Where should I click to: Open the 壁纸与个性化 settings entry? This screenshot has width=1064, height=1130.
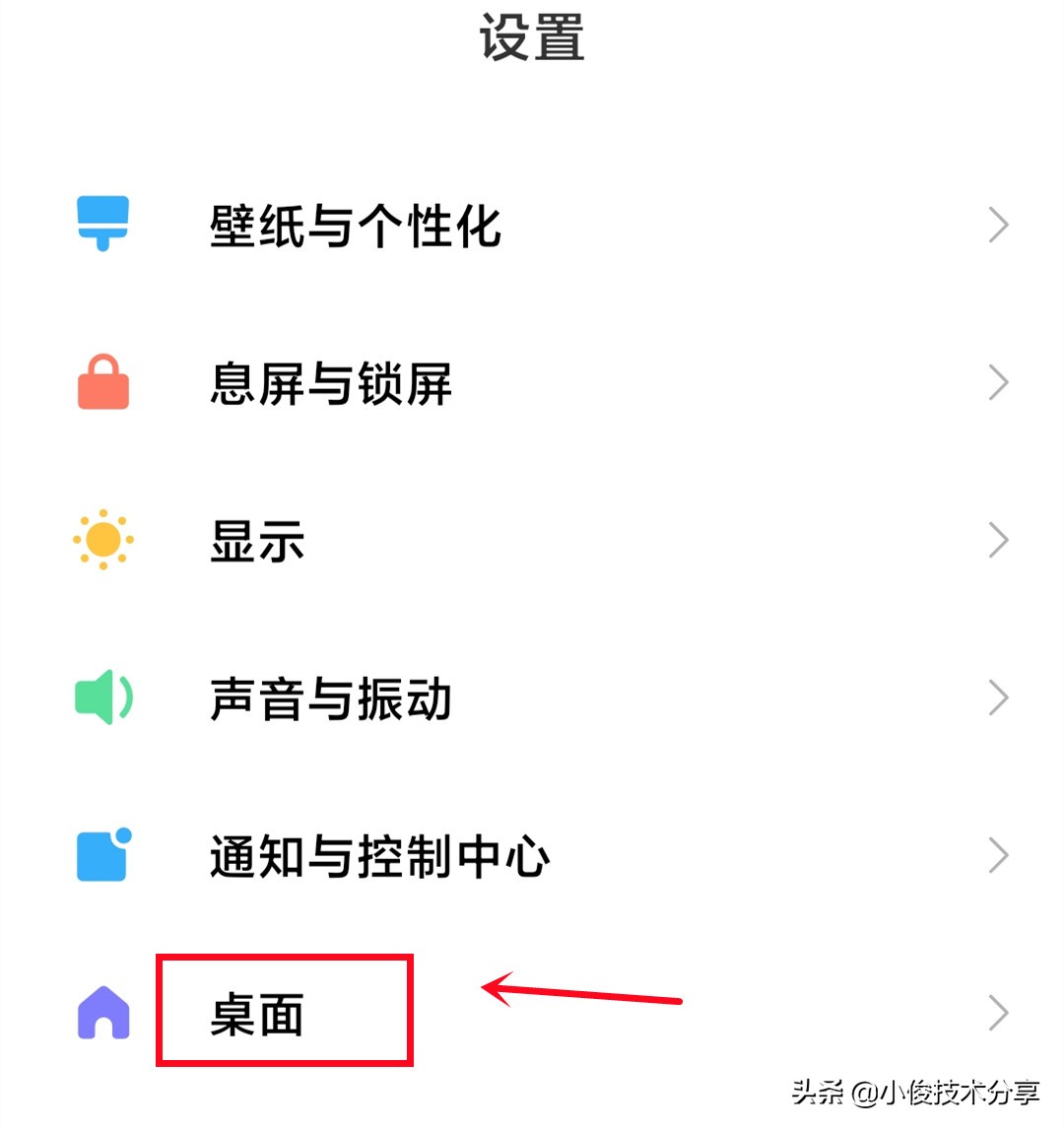tap(355, 225)
